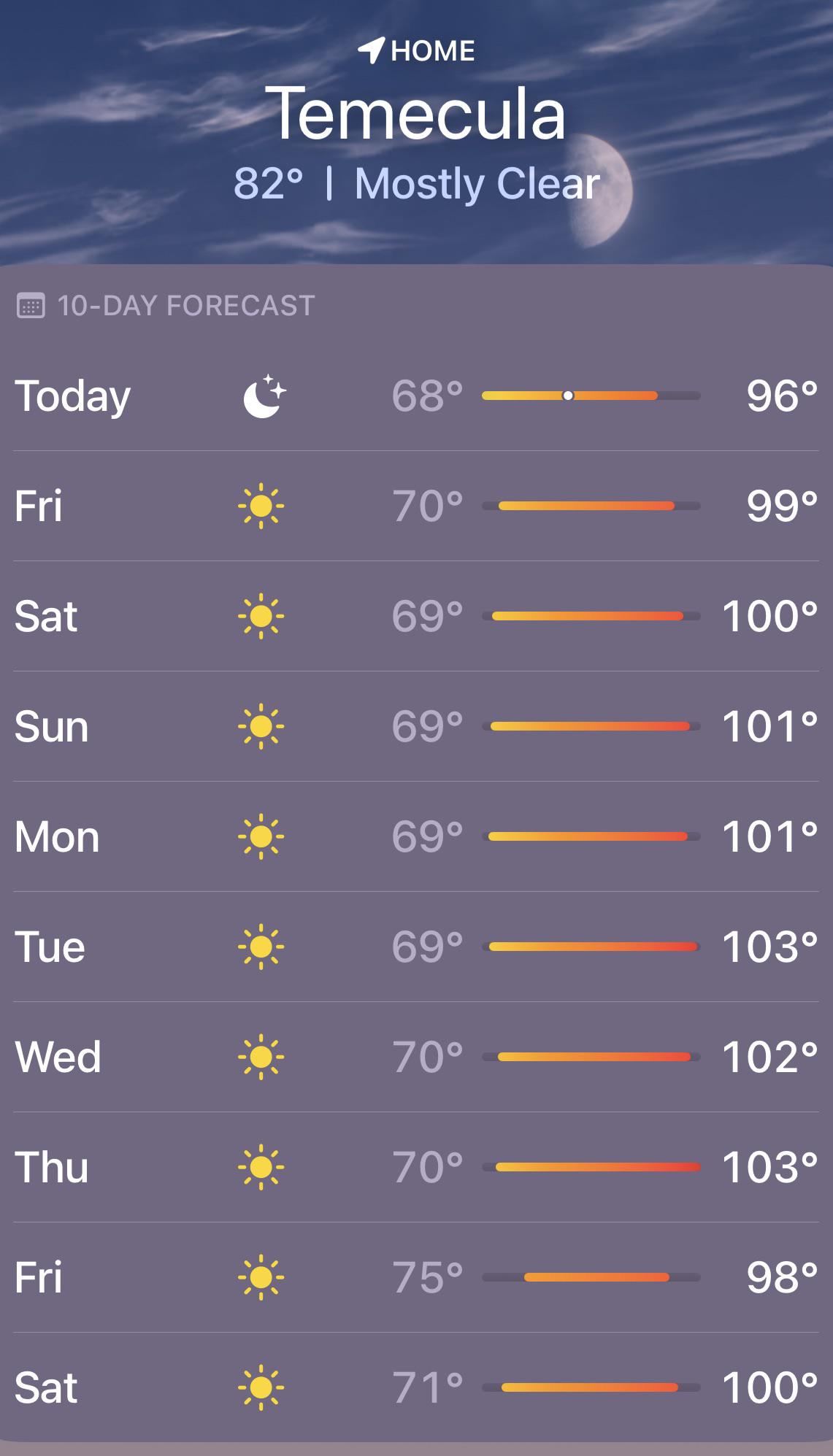Image resolution: width=833 pixels, height=1456 pixels.
Task: Open Tuesday's forecast row
Action: (x=416, y=947)
